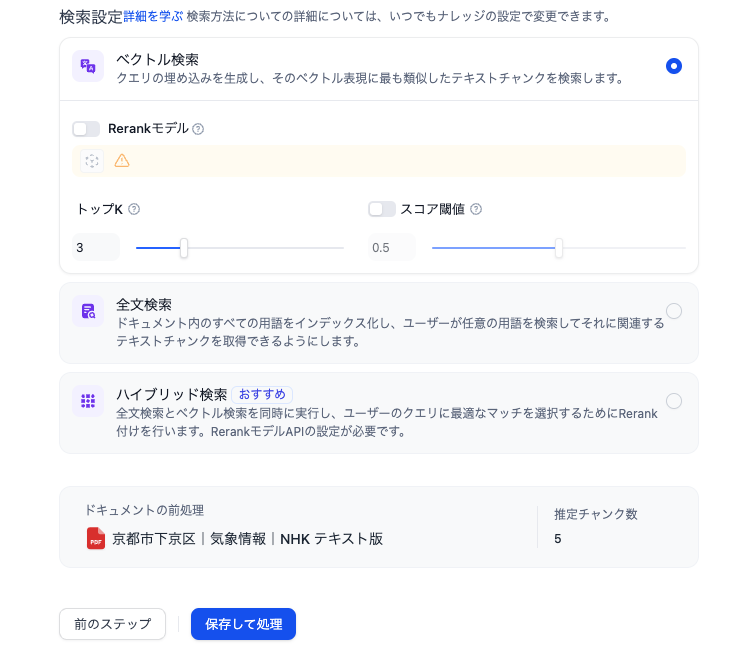Show help for トップK
This screenshot has width=751, height=653.
[x=134, y=210]
